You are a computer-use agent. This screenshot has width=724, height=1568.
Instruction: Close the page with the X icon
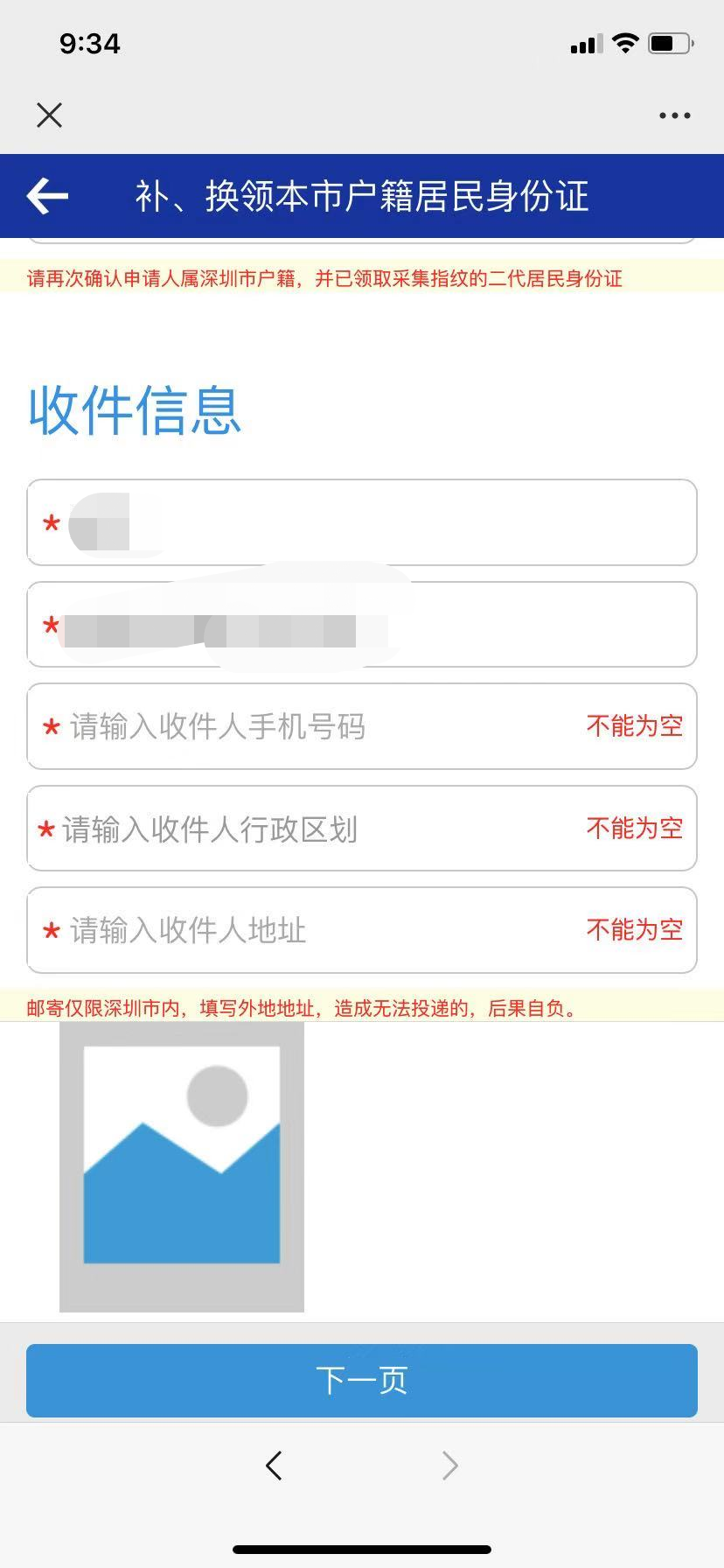pos(49,115)
